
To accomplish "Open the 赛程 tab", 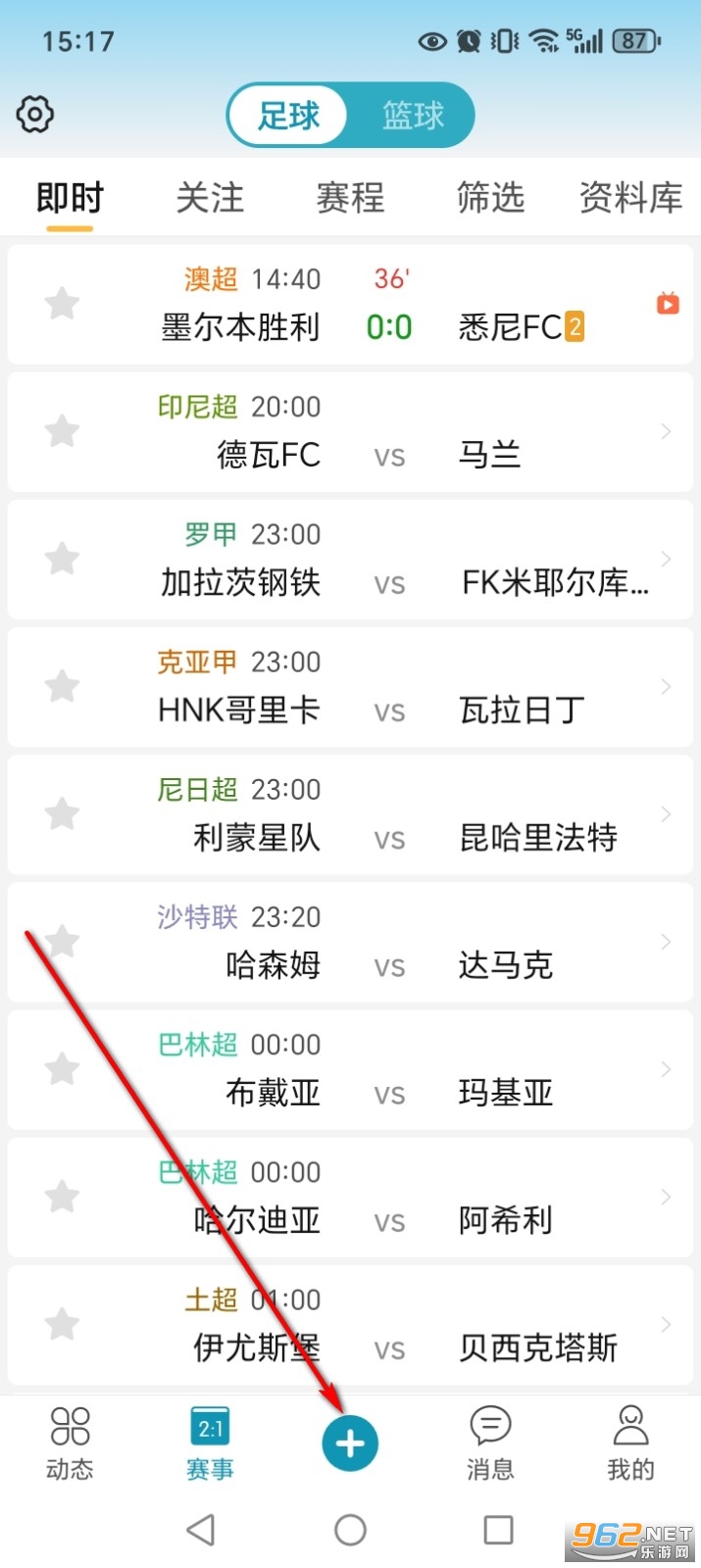I will pyautogui.click(x=350, y=198).
